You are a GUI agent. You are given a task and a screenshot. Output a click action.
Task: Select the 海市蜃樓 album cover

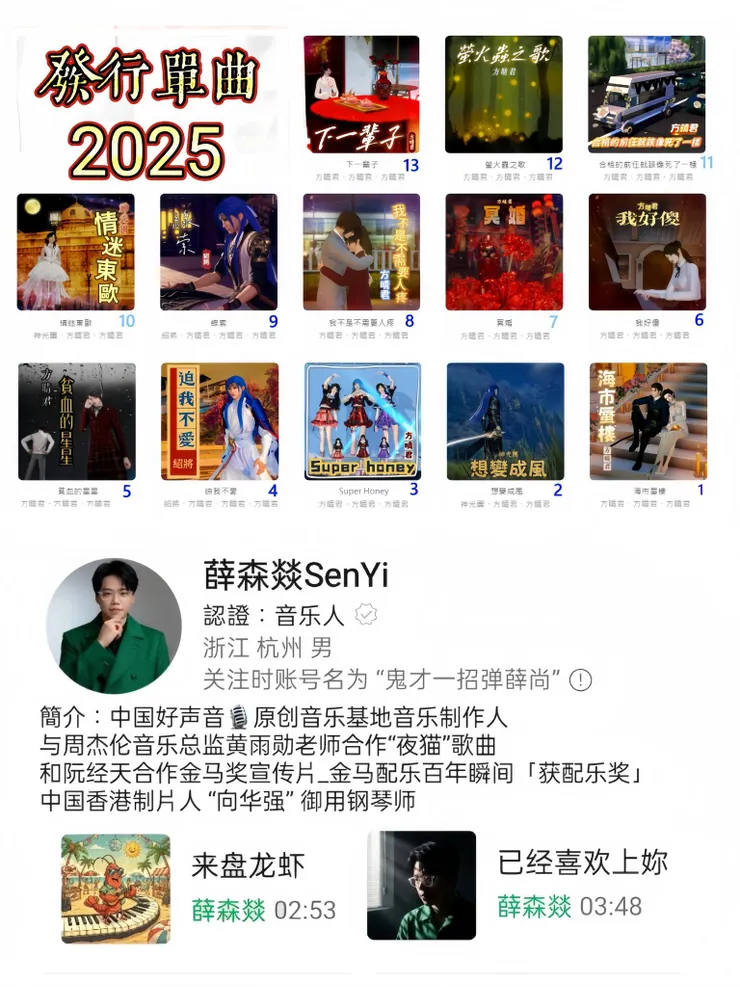(647, 420)
